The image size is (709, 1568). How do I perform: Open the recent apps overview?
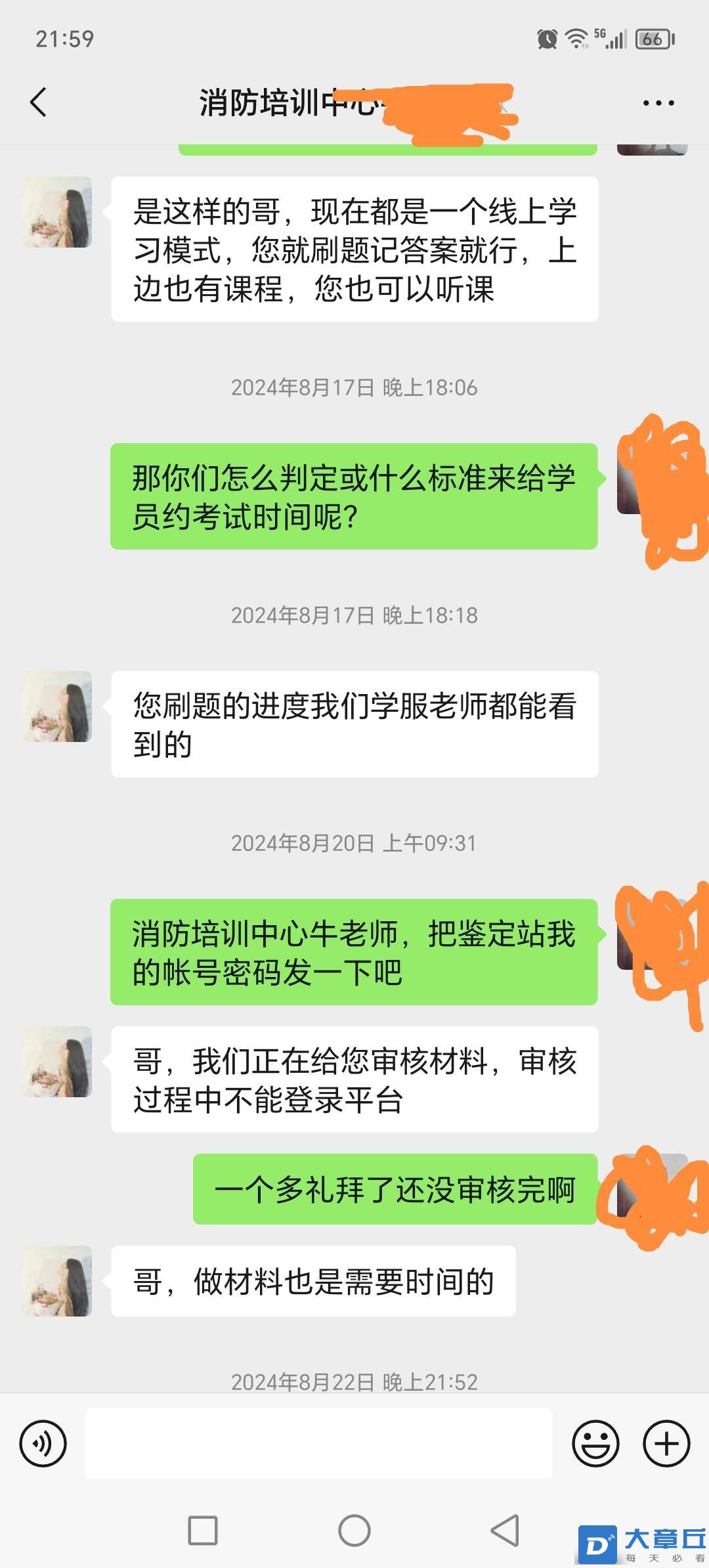click(x=203, y=1531)
